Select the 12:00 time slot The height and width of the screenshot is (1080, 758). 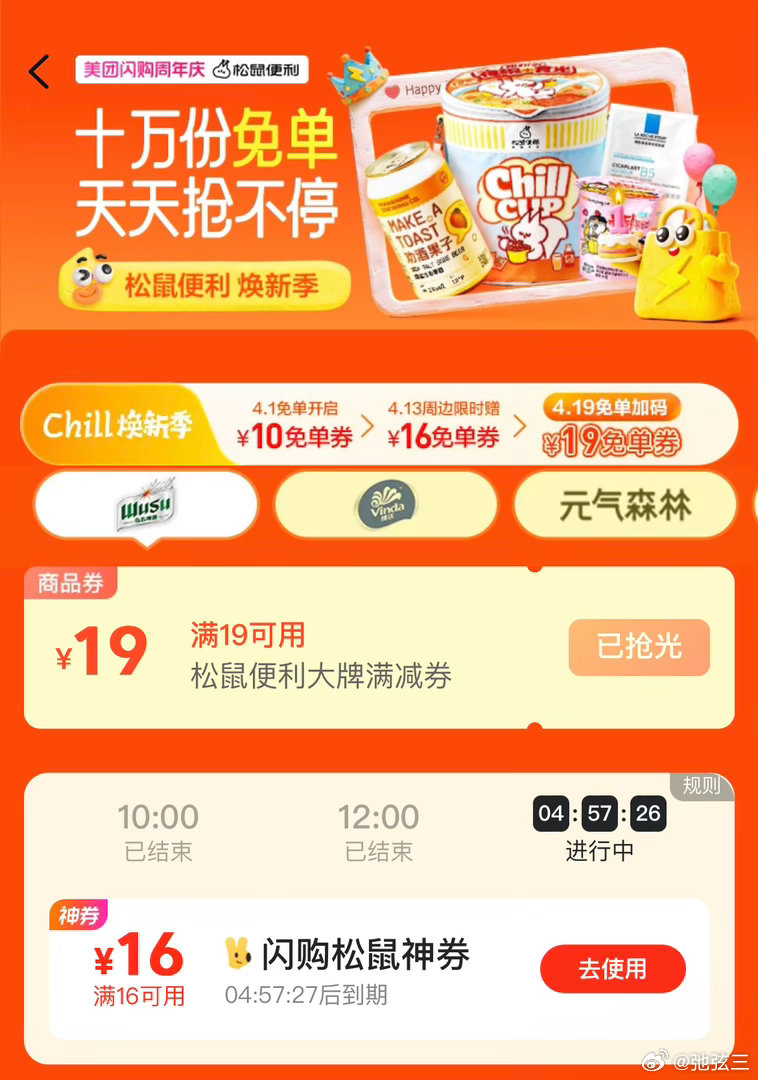click(379, 831)
